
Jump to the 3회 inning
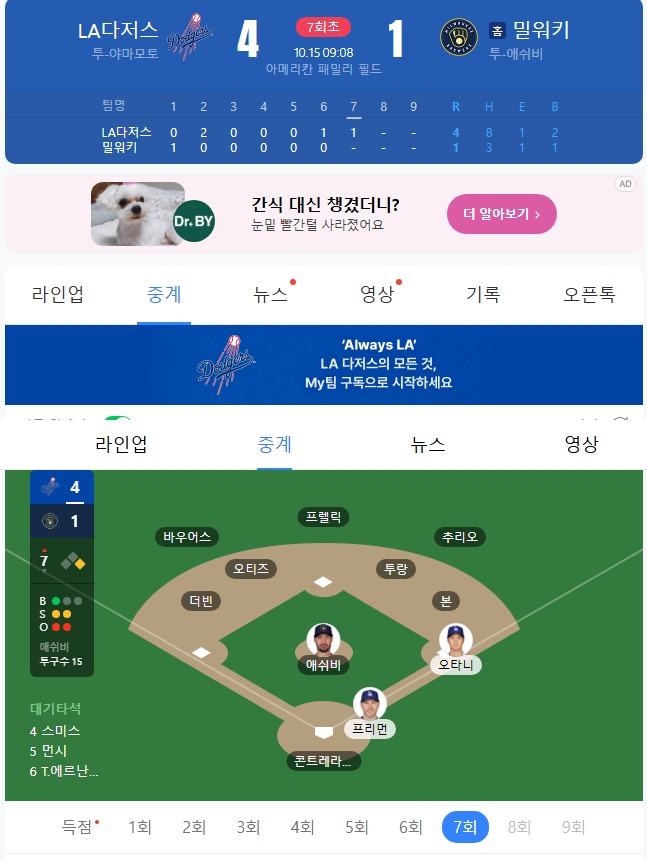[248, 827]
